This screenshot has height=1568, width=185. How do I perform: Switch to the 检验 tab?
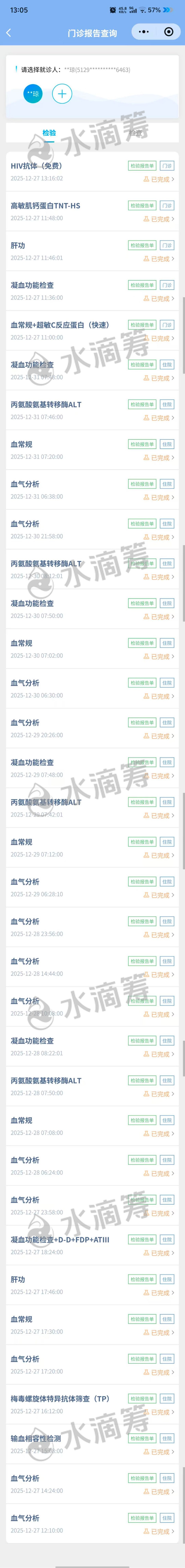[49, 133]
